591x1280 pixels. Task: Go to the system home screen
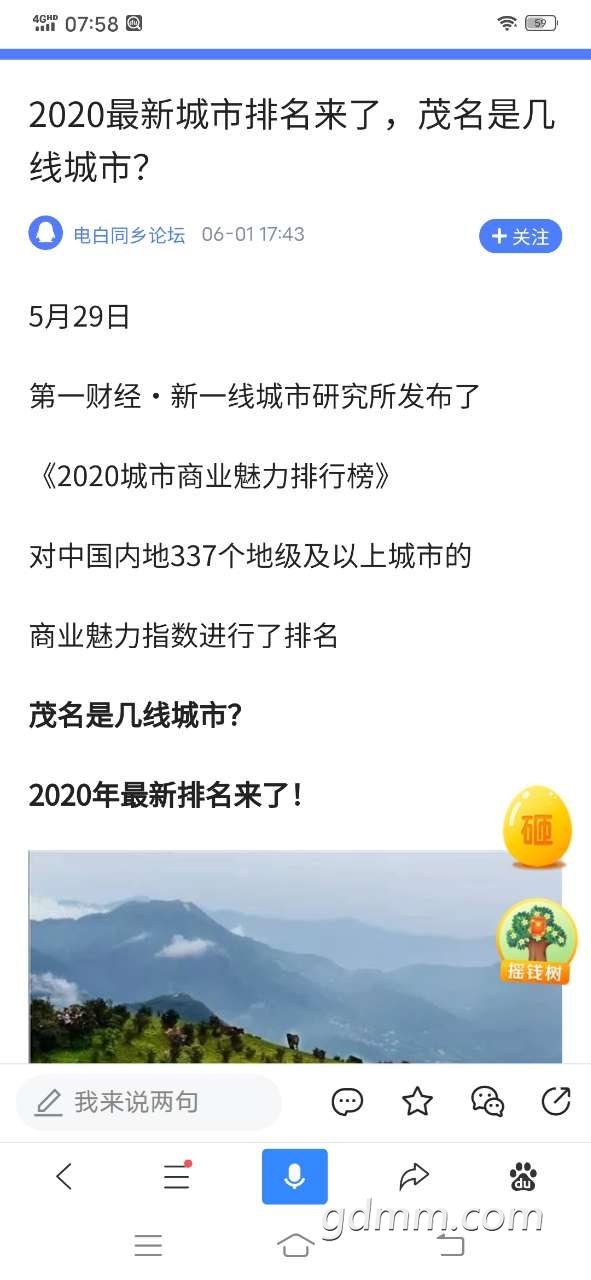(295, 1245)
